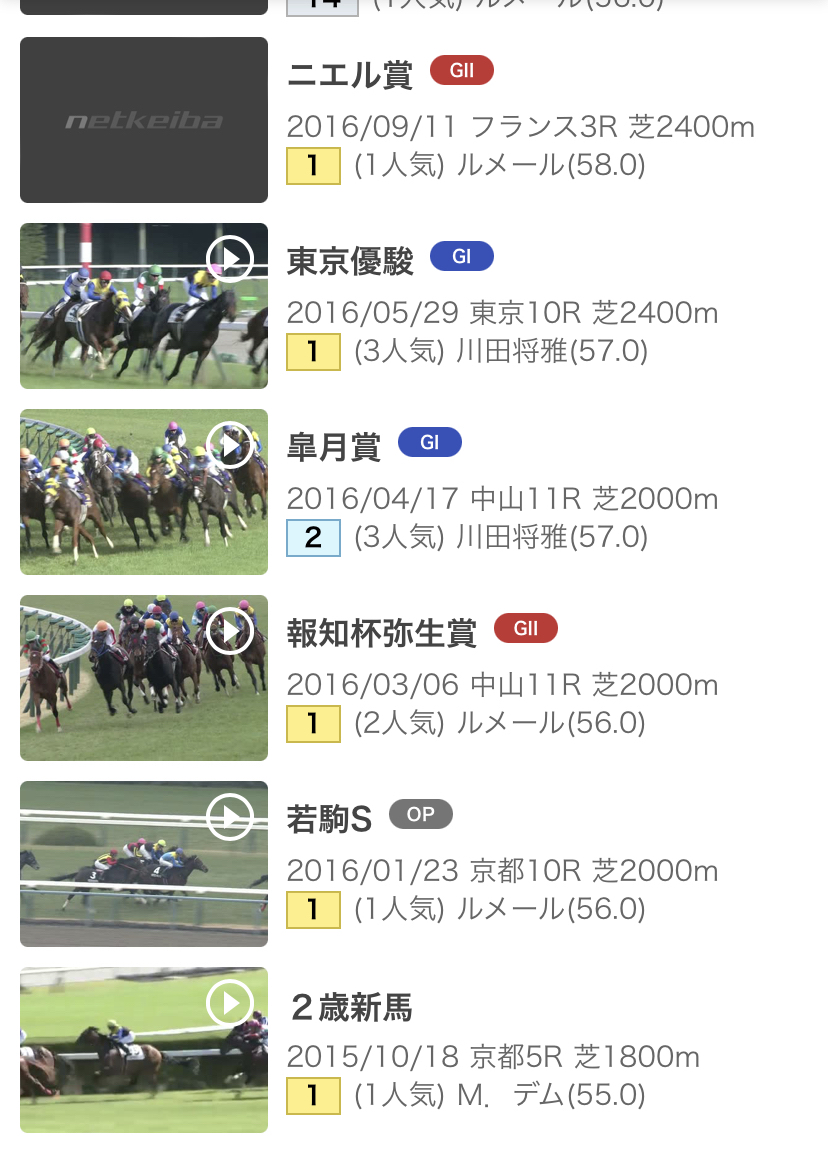The image size is (828, 1154).
Task: Play the 報知杯弥生賞 race video
Action: pyautogui.click(x=230, y=631)
